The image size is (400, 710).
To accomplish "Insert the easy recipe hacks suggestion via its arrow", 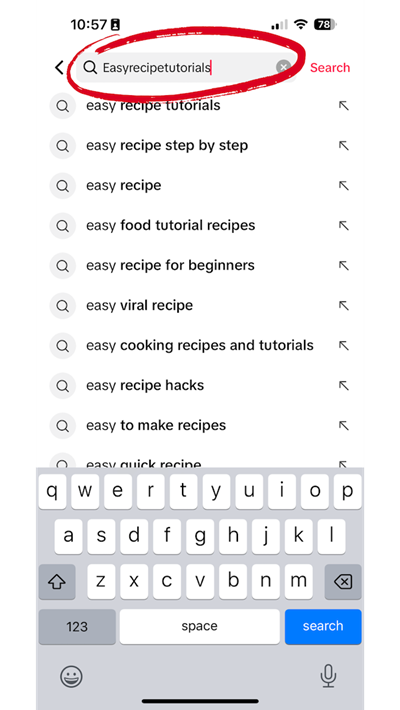I will (344, 385).
